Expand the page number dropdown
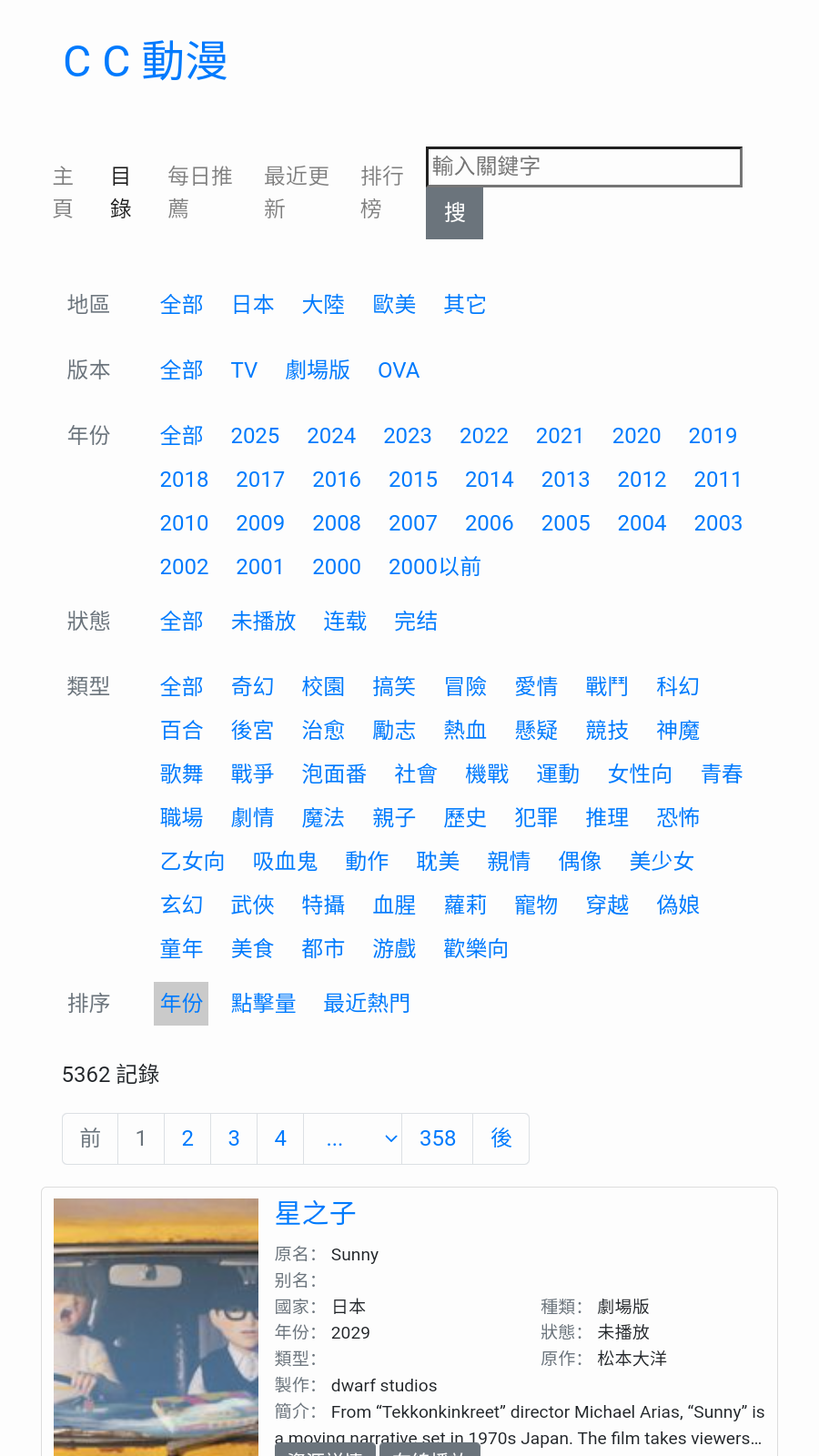This screenshot has width=819, height=1456. coord(352,1138)
